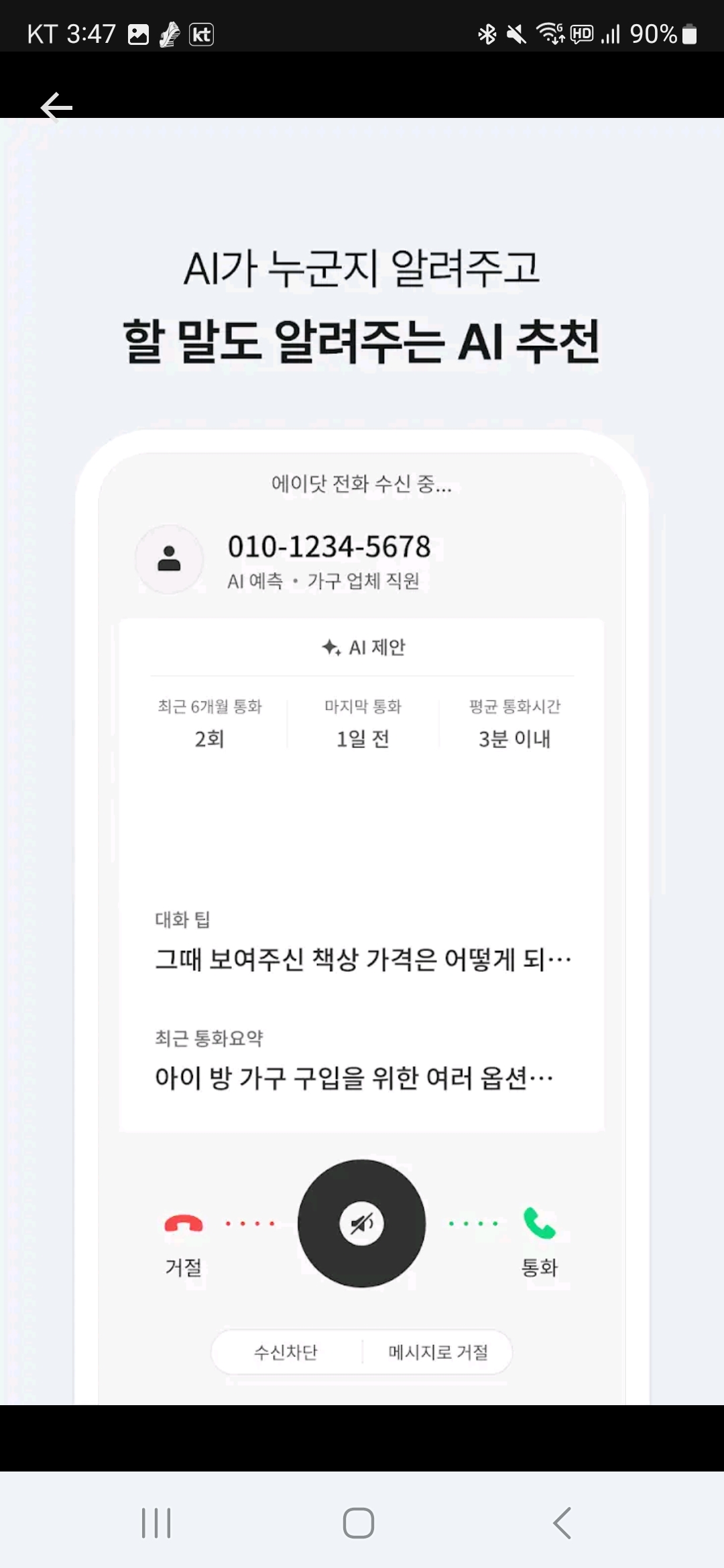Tap the battery level indicator

(689, 33)
